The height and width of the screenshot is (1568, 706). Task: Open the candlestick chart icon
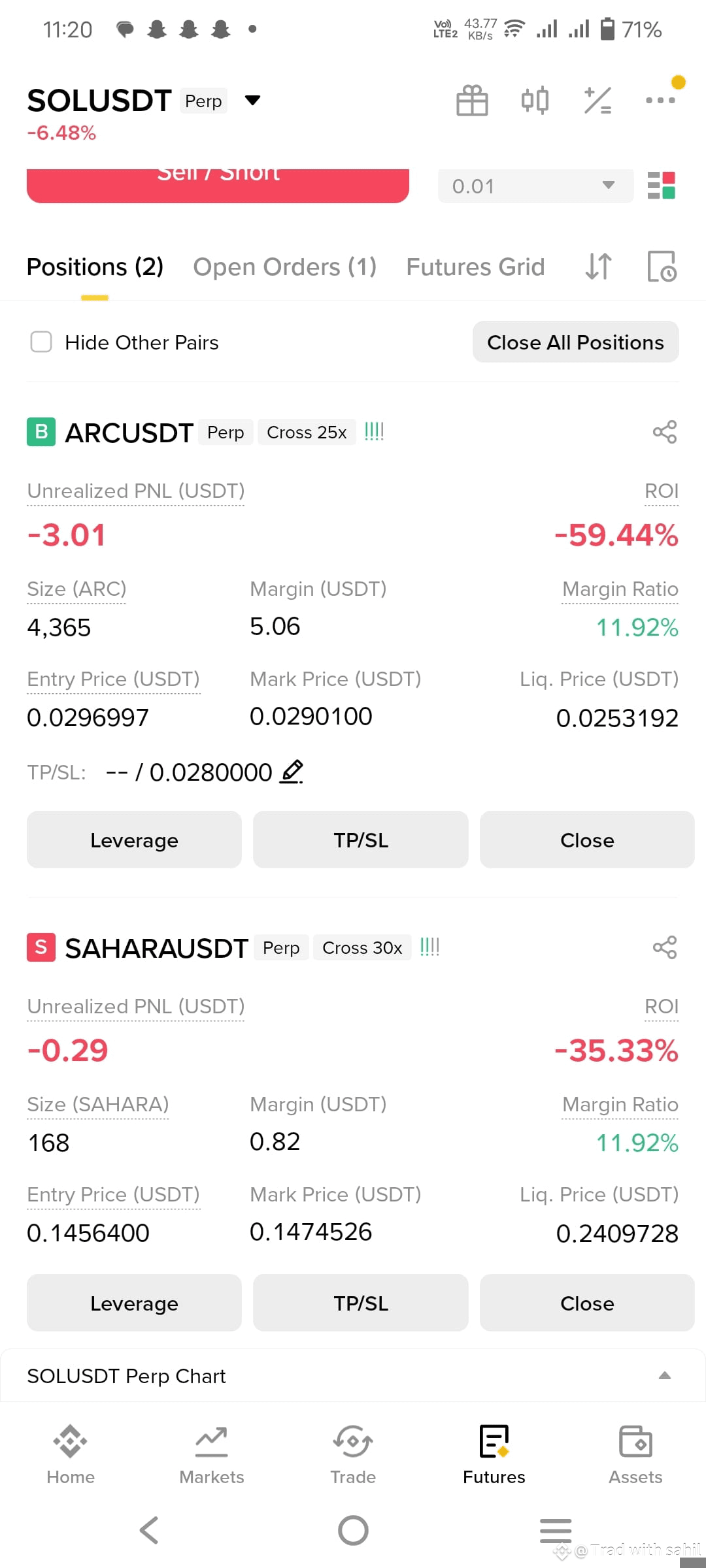535,101
